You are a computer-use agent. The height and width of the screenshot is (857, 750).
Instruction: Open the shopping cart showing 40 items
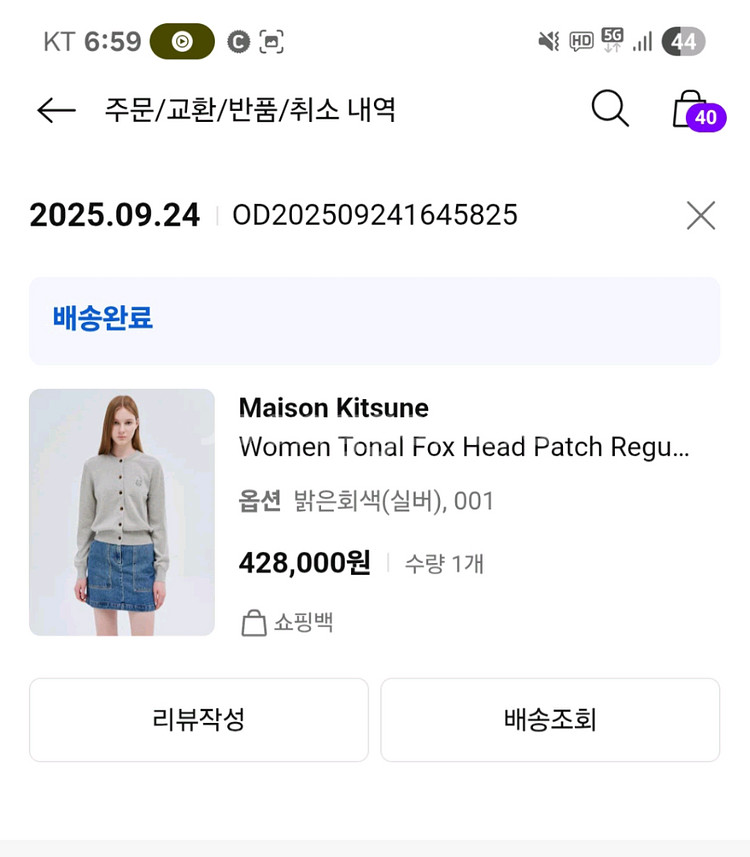coord(690,110)
